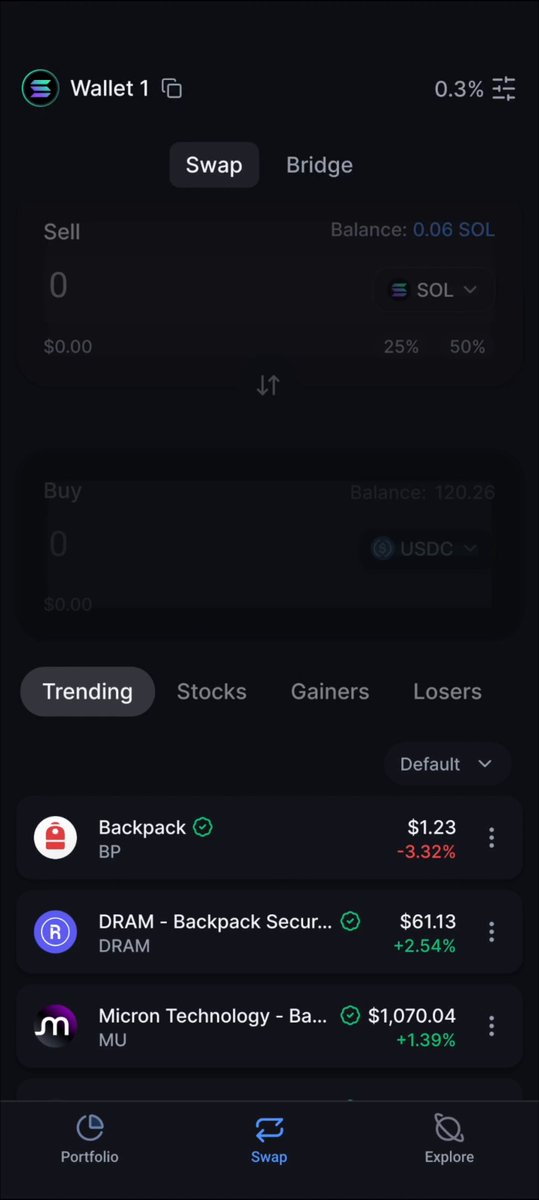539x1200 pixels.
Task: Expand the Default sort dropdown
Action: point(447,764)
